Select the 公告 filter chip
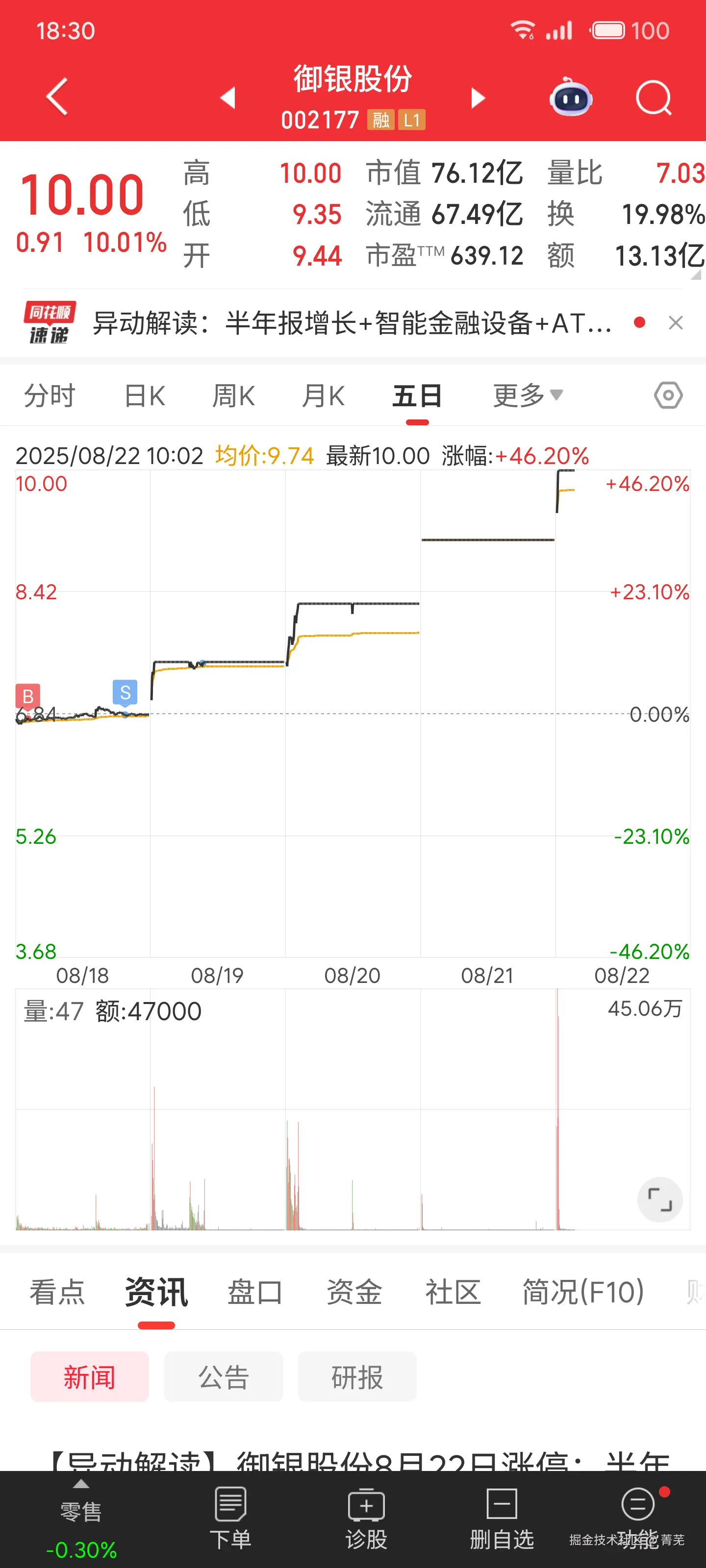 point(224,1377)
